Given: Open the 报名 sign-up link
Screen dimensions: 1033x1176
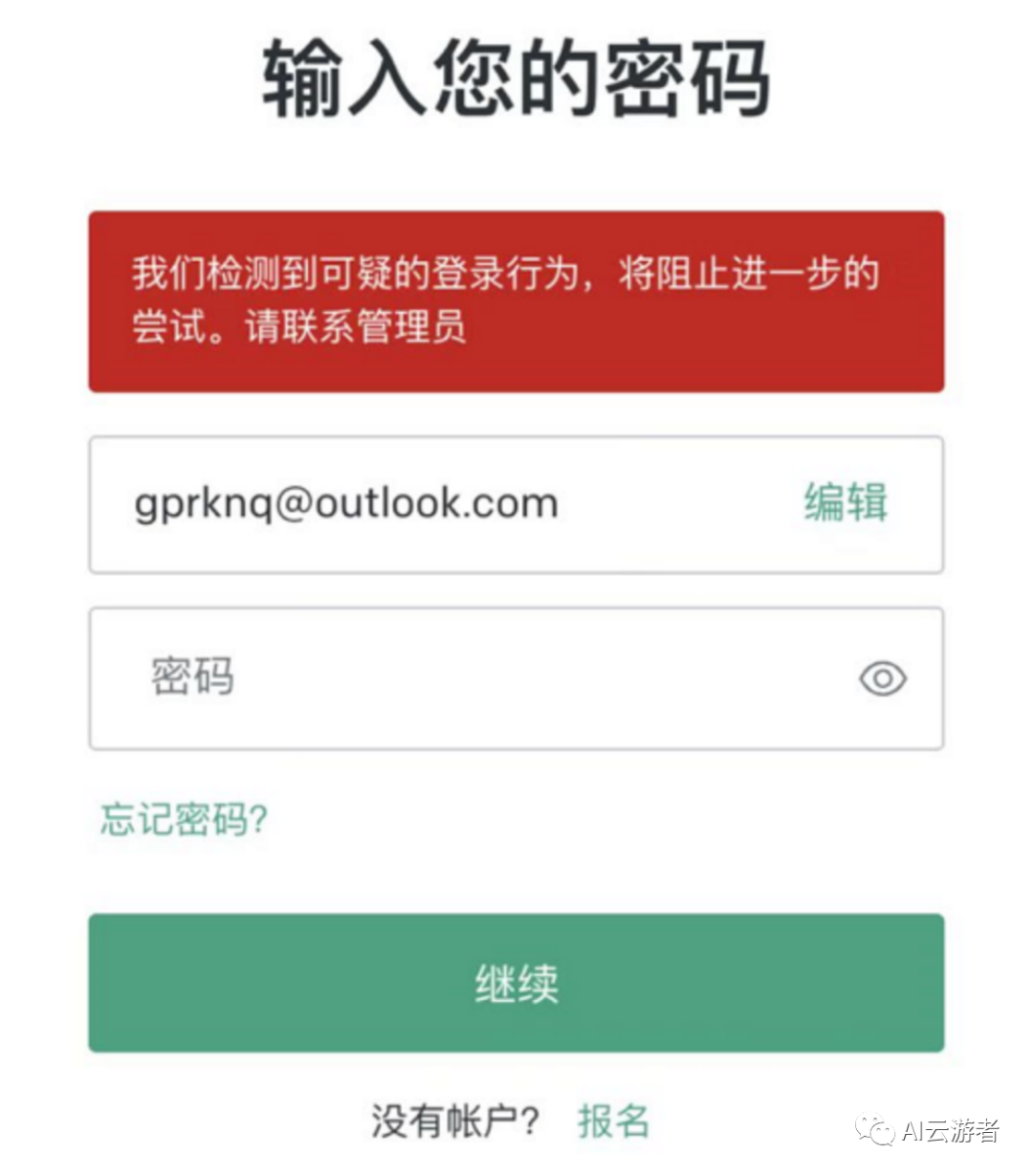Looking at the screenshot, I should coord(613,1121).
